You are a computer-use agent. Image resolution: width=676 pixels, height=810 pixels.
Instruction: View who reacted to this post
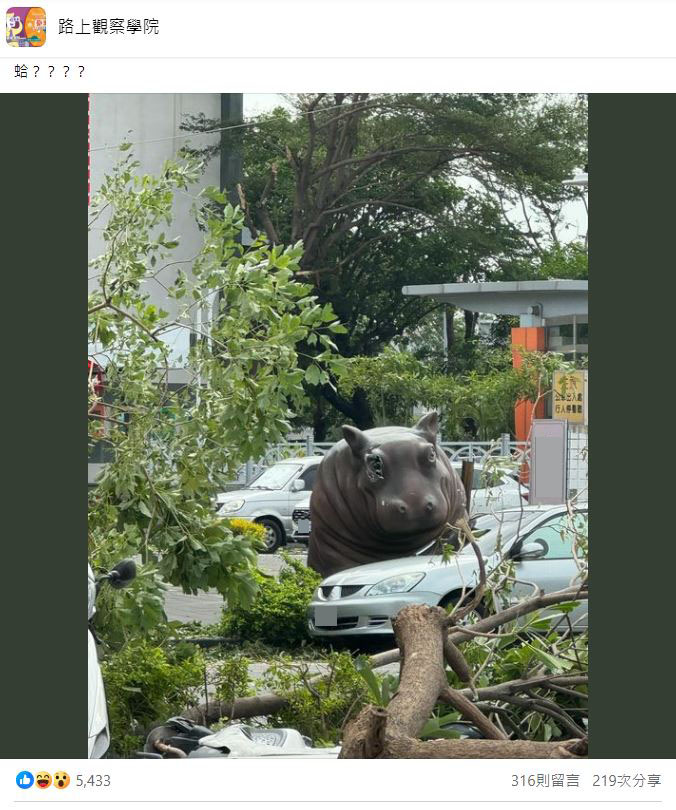(63, 780)
